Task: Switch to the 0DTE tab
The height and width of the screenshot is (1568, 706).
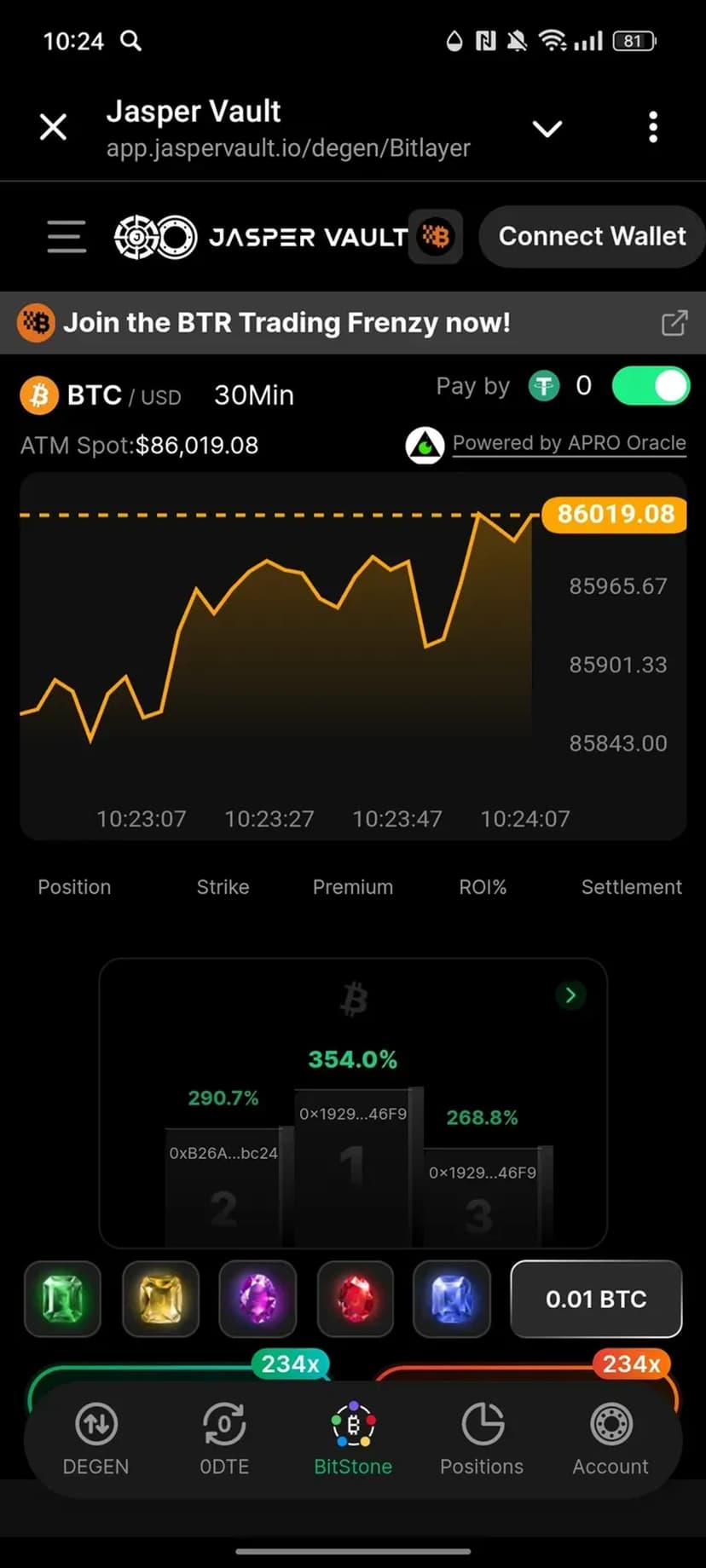Action: tap(224, 1438)
